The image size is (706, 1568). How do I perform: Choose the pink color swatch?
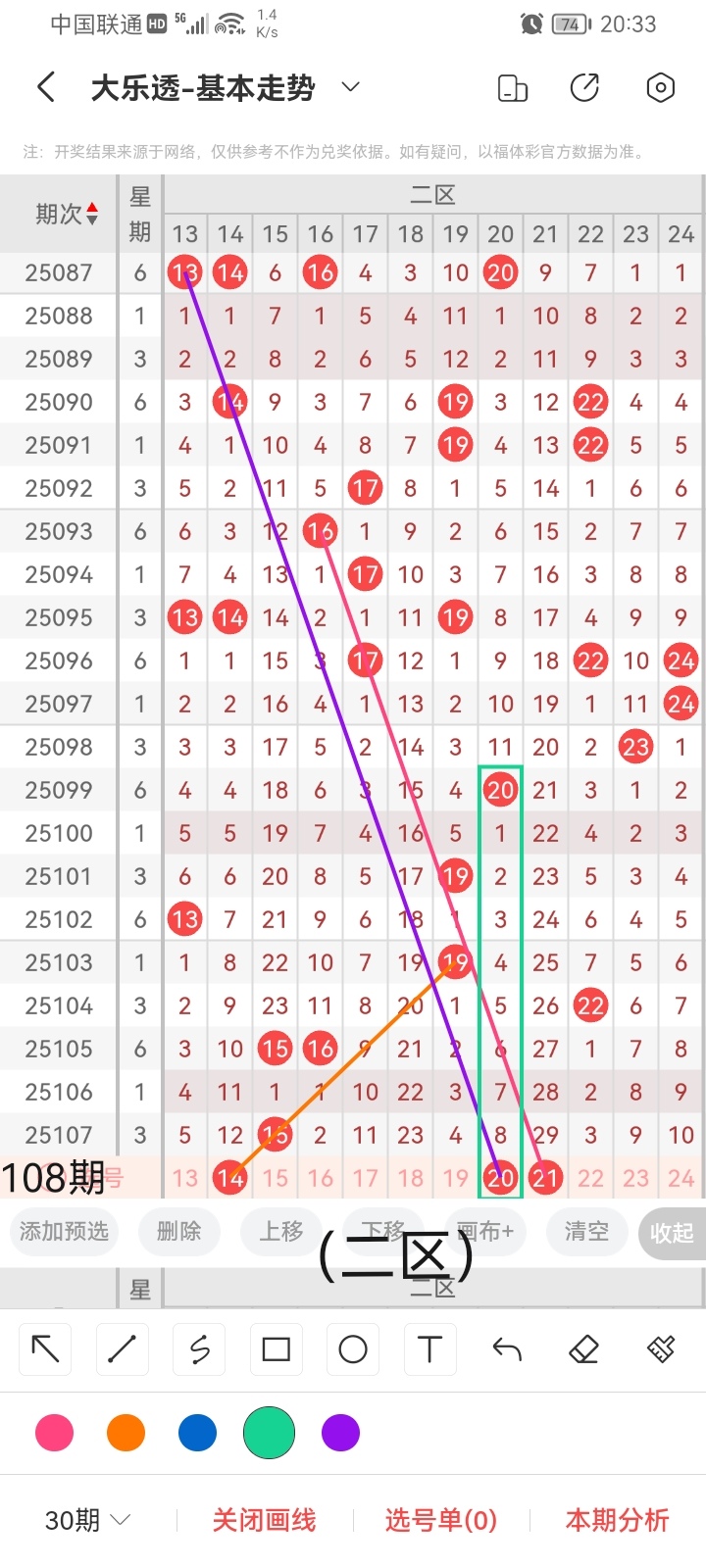[54, 1433]
